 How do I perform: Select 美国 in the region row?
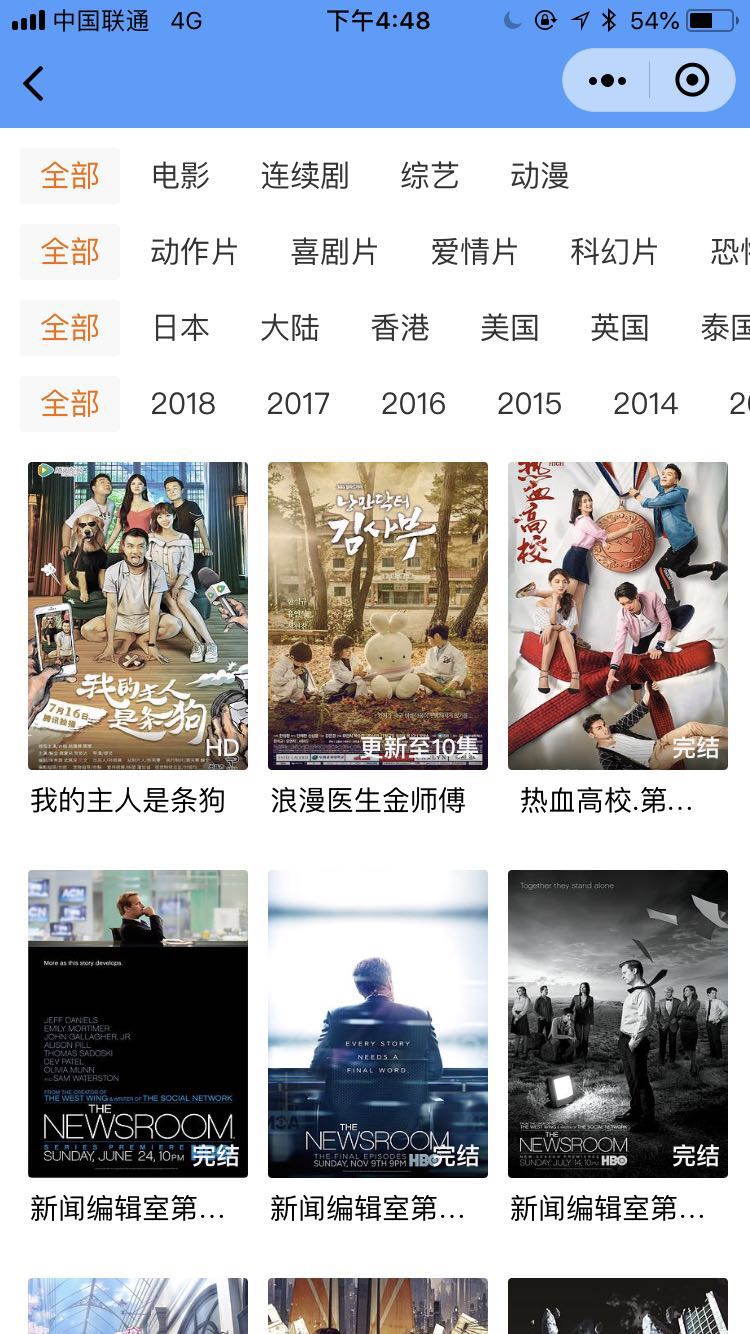(510, 328)
